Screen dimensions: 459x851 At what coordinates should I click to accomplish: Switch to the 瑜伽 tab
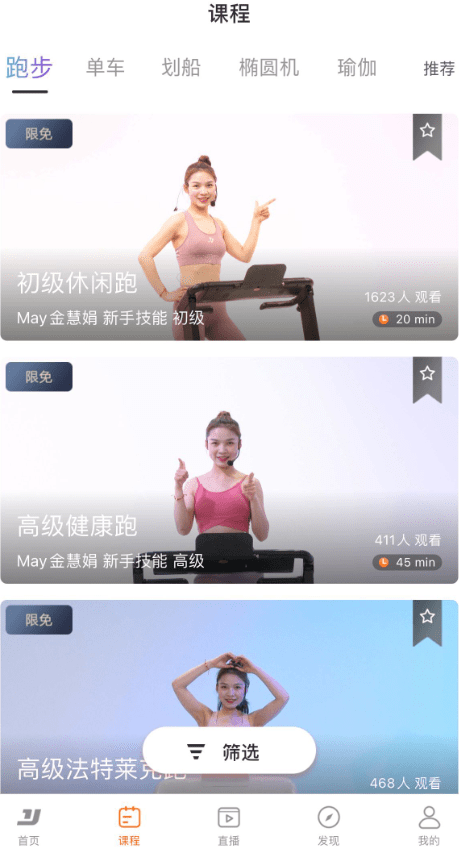pos(356,68)
